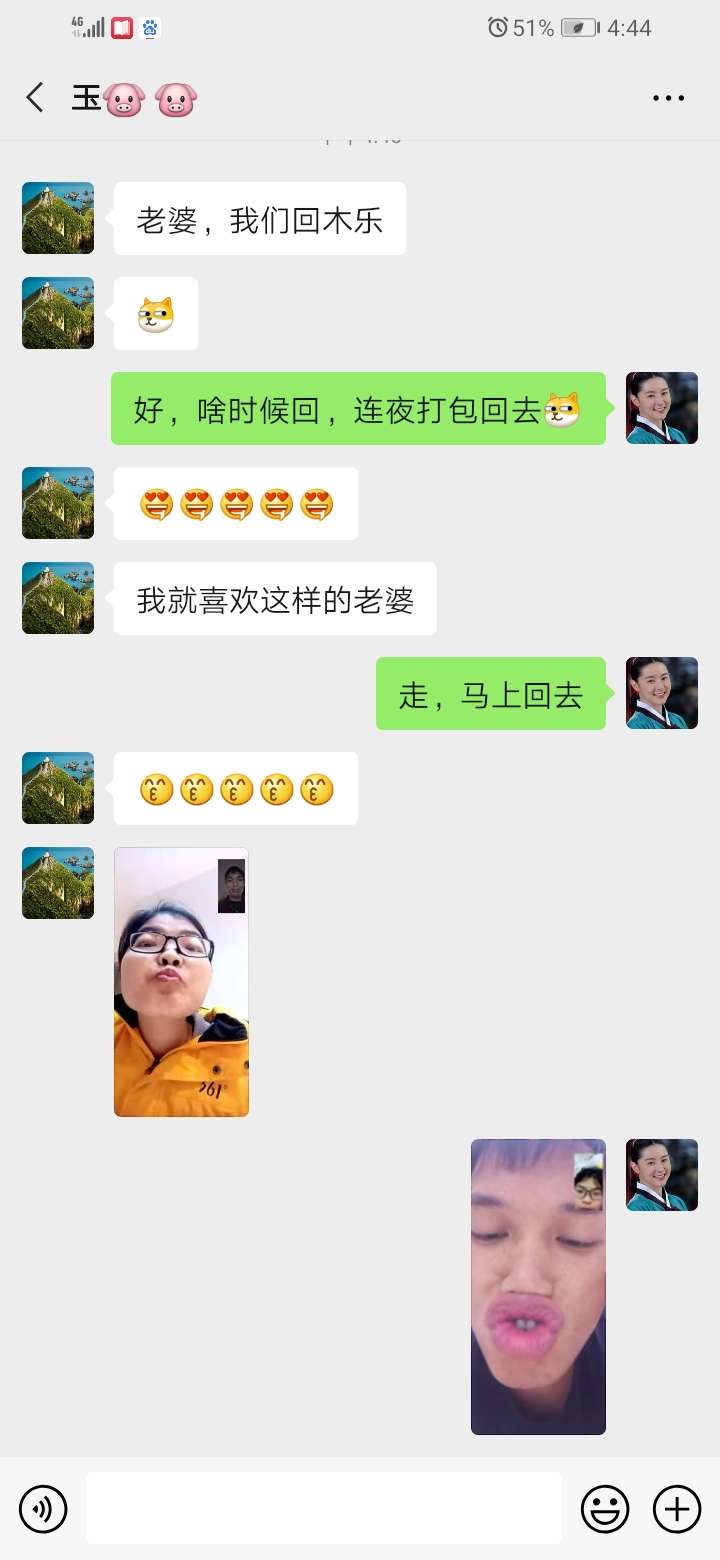Tap the contact's Great Wall avatar
720x1560 pixels.
pyautogui.click(x=57, y=218)
